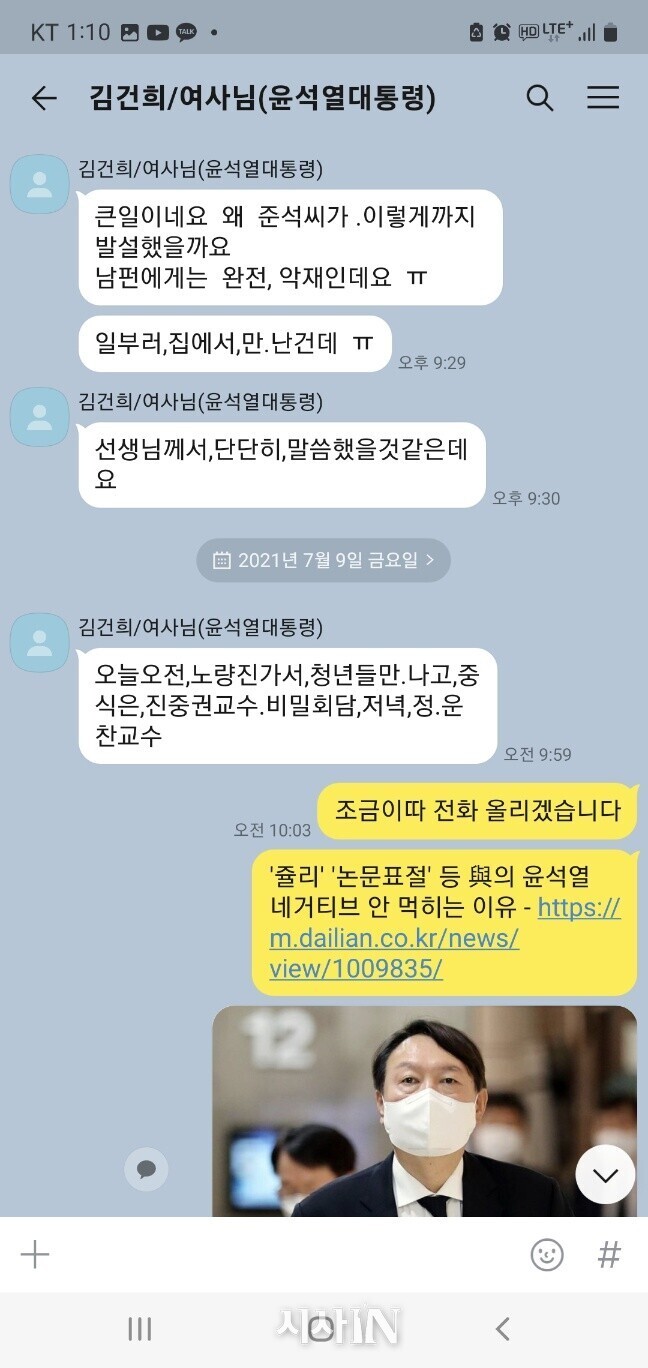Open the recent apps system button
Viewport: 648px width, 1368px height.
140,1328
